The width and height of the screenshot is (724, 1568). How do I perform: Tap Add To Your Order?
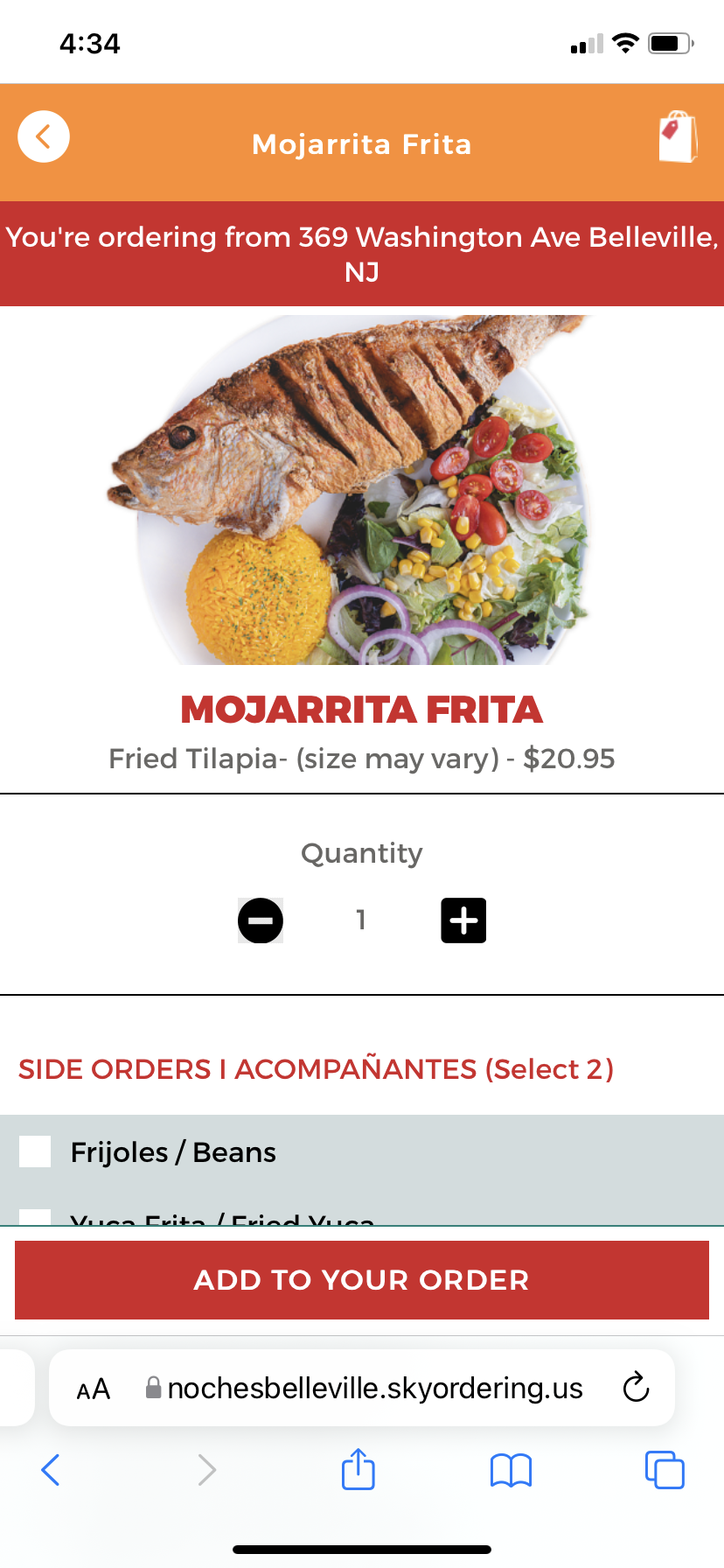(362, 1280)
